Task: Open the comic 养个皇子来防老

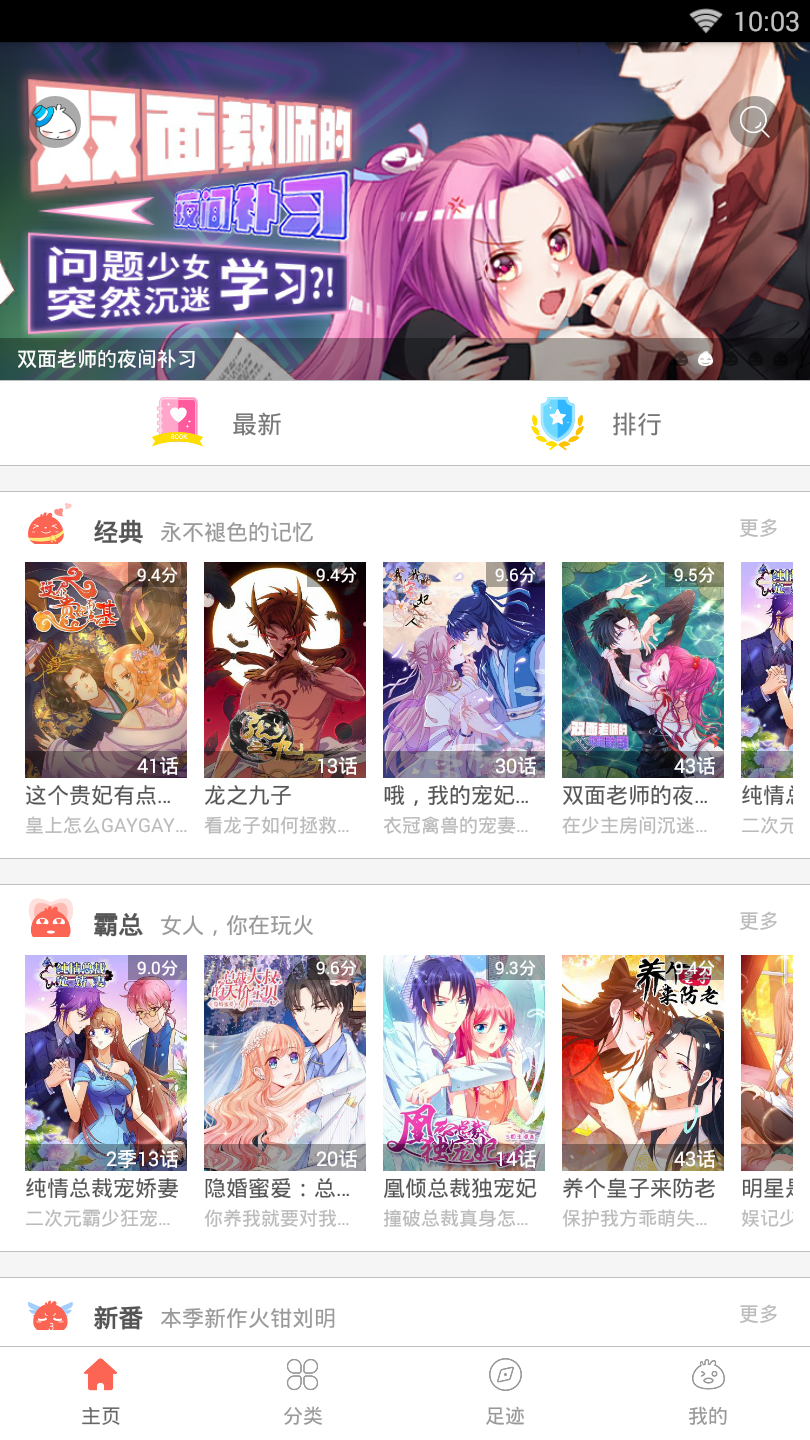Action: tap(641, 1063)
